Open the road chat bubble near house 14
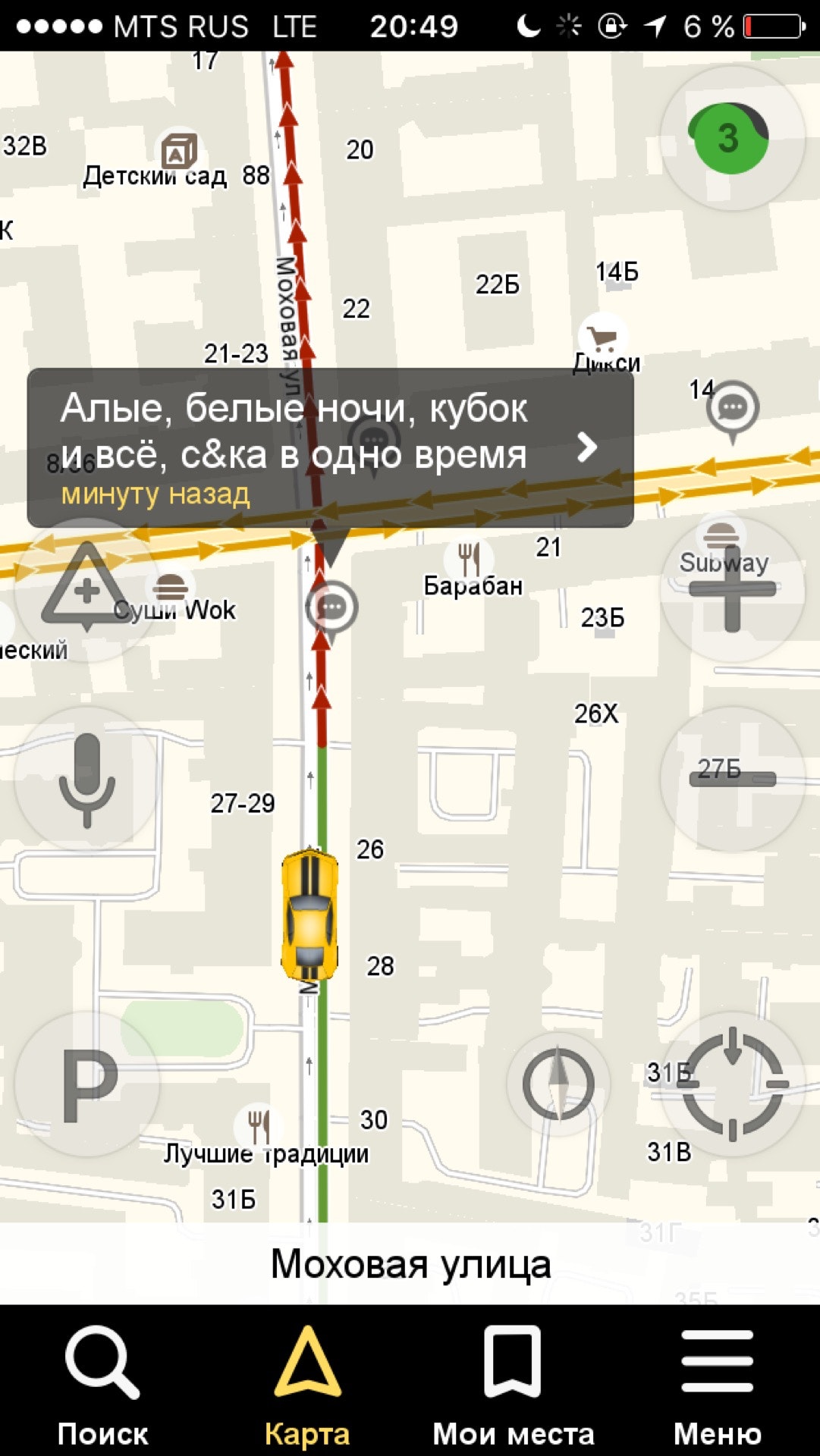The width and height of the screenshot is (820, 1456). (732, 408)
